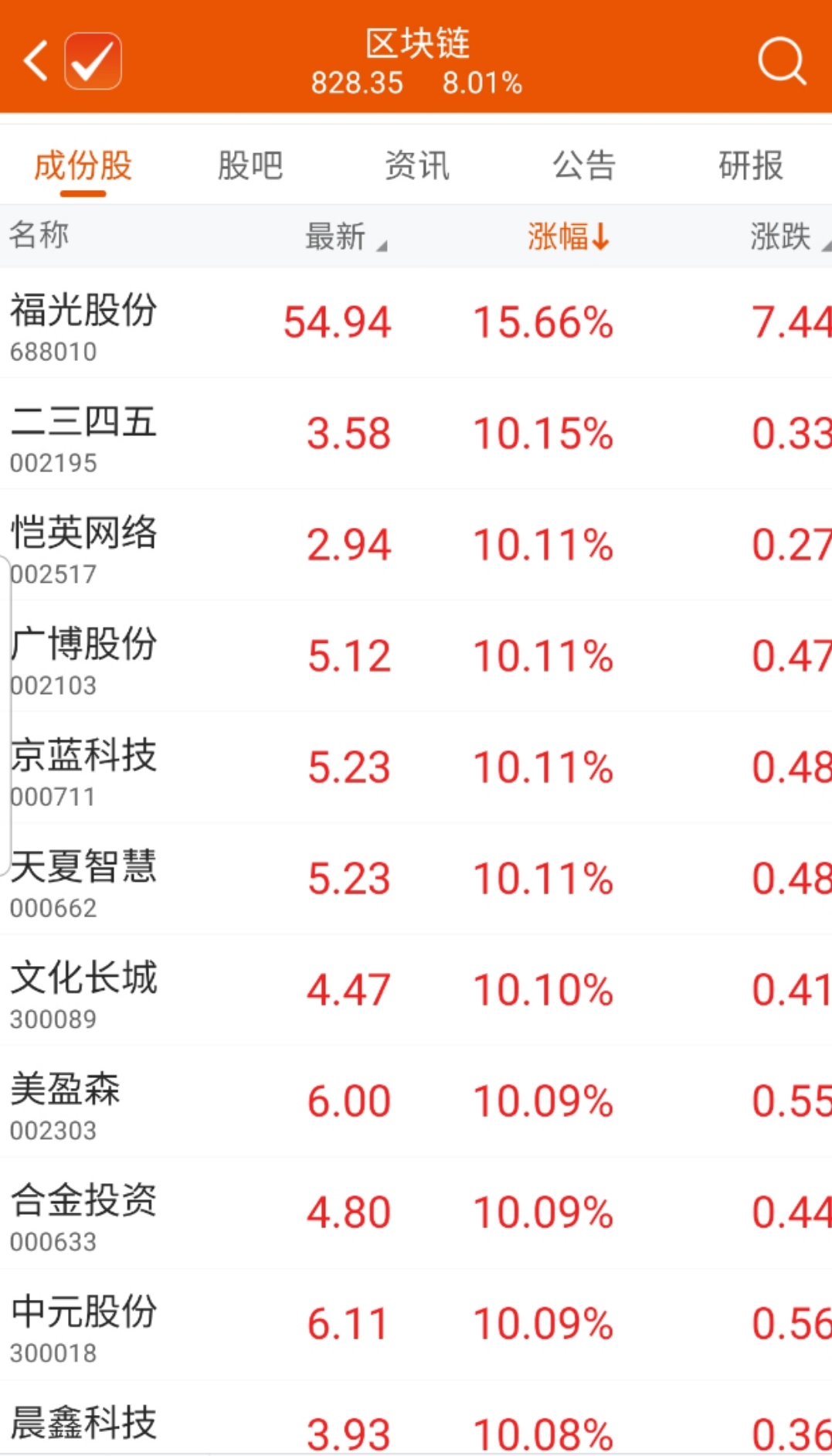
Task: Reverse the 涨幅 sort order
Action: point(568,236)
